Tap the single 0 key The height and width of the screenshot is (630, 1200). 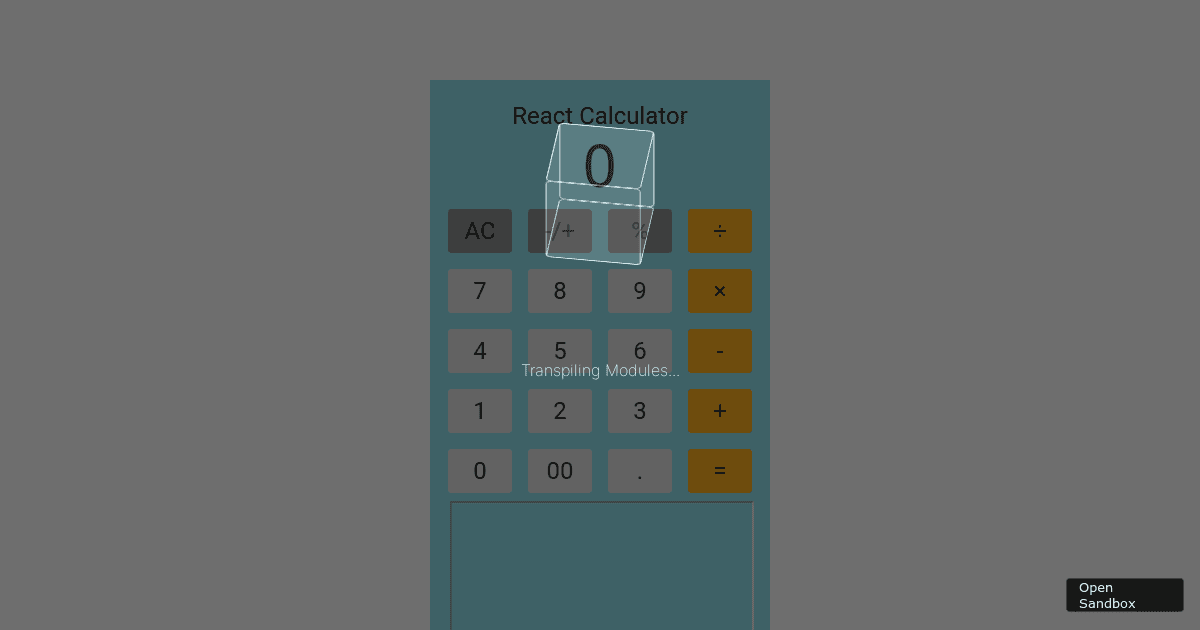(x=480, y=471)
